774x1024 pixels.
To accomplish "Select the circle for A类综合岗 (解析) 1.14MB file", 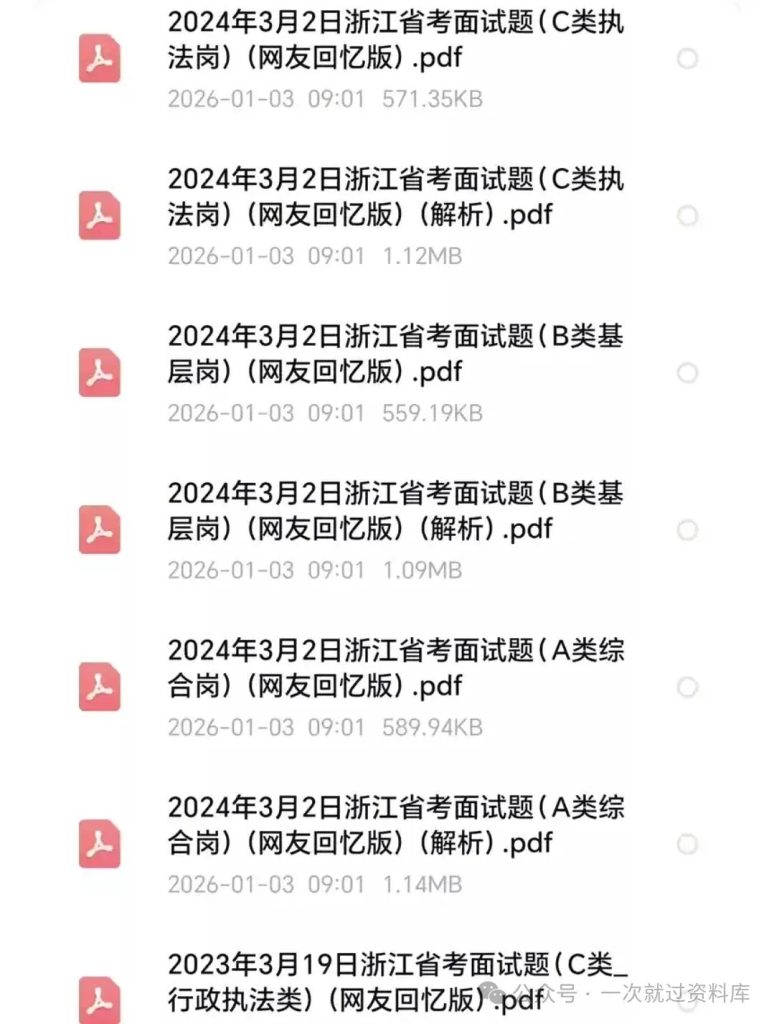I will (687, 844).
